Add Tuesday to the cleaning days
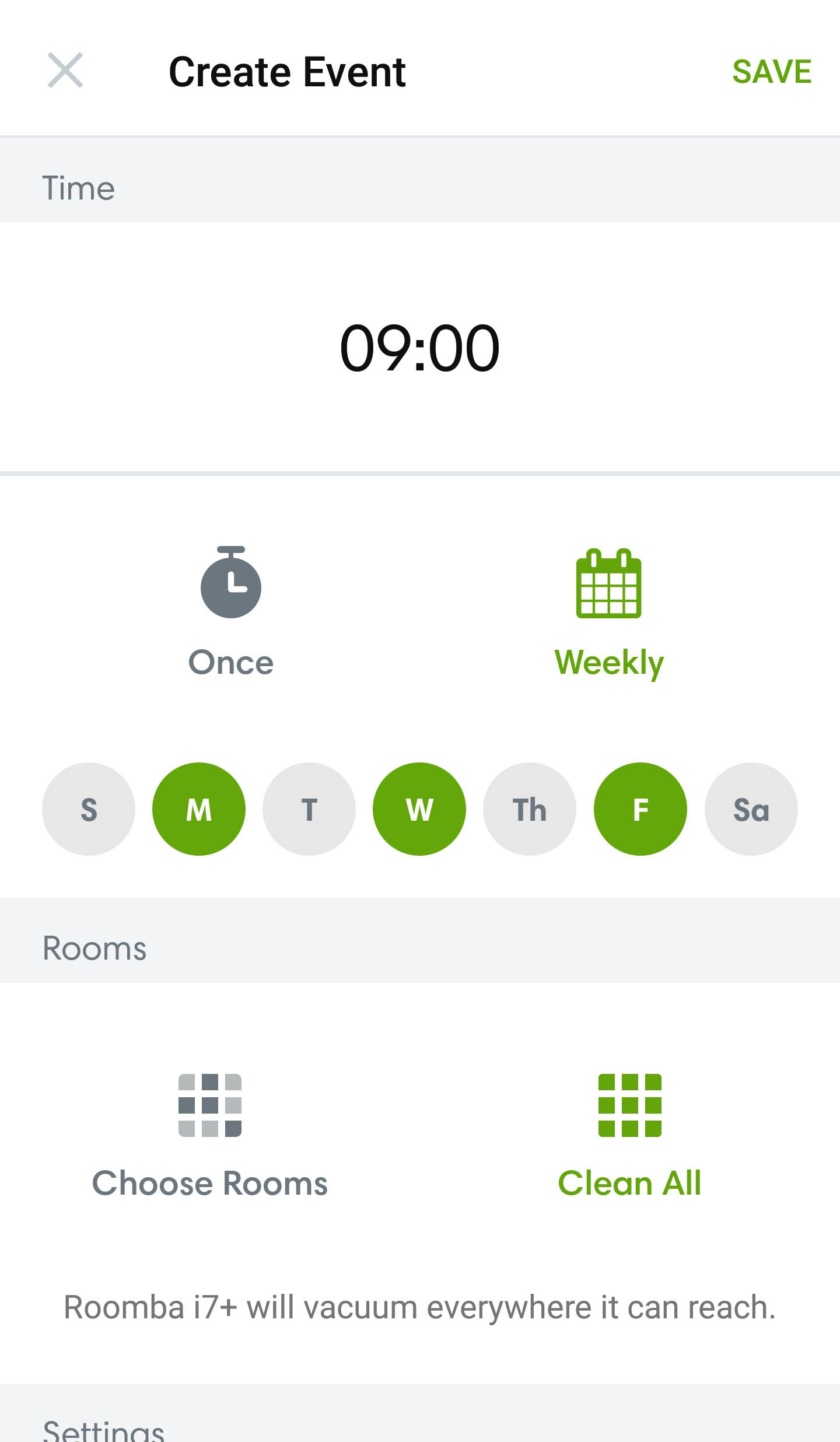 tap(309, 809)
